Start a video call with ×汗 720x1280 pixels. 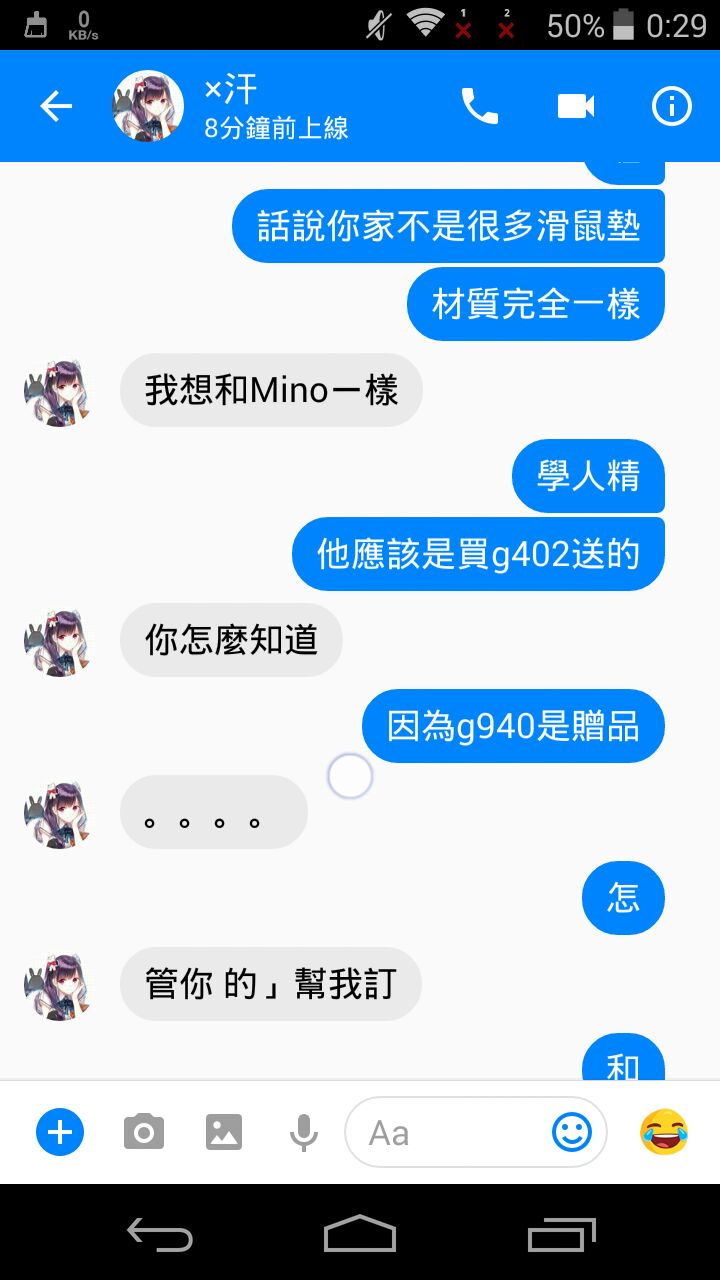pyautogui.click(x=576, y=106)
